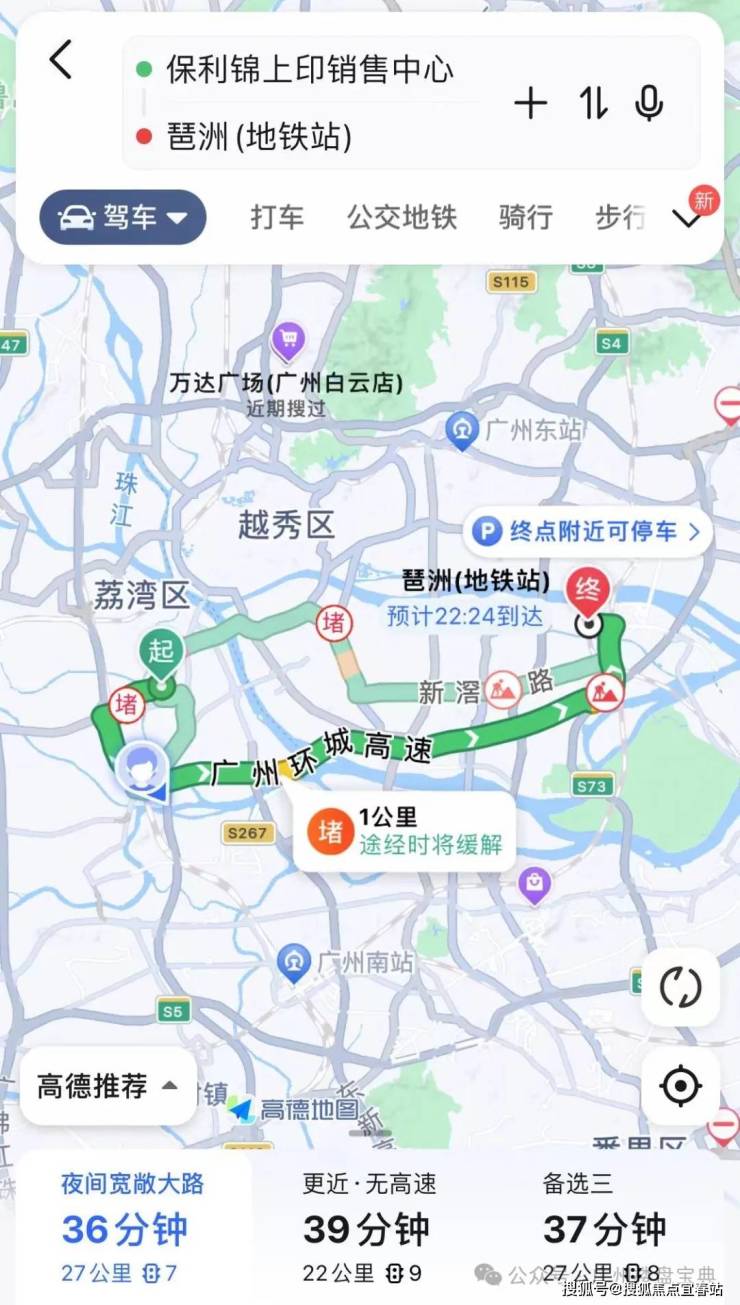740x1305 pixels.
Task: Switch to 公交地铁 transit tab
Action: point(402,217)
